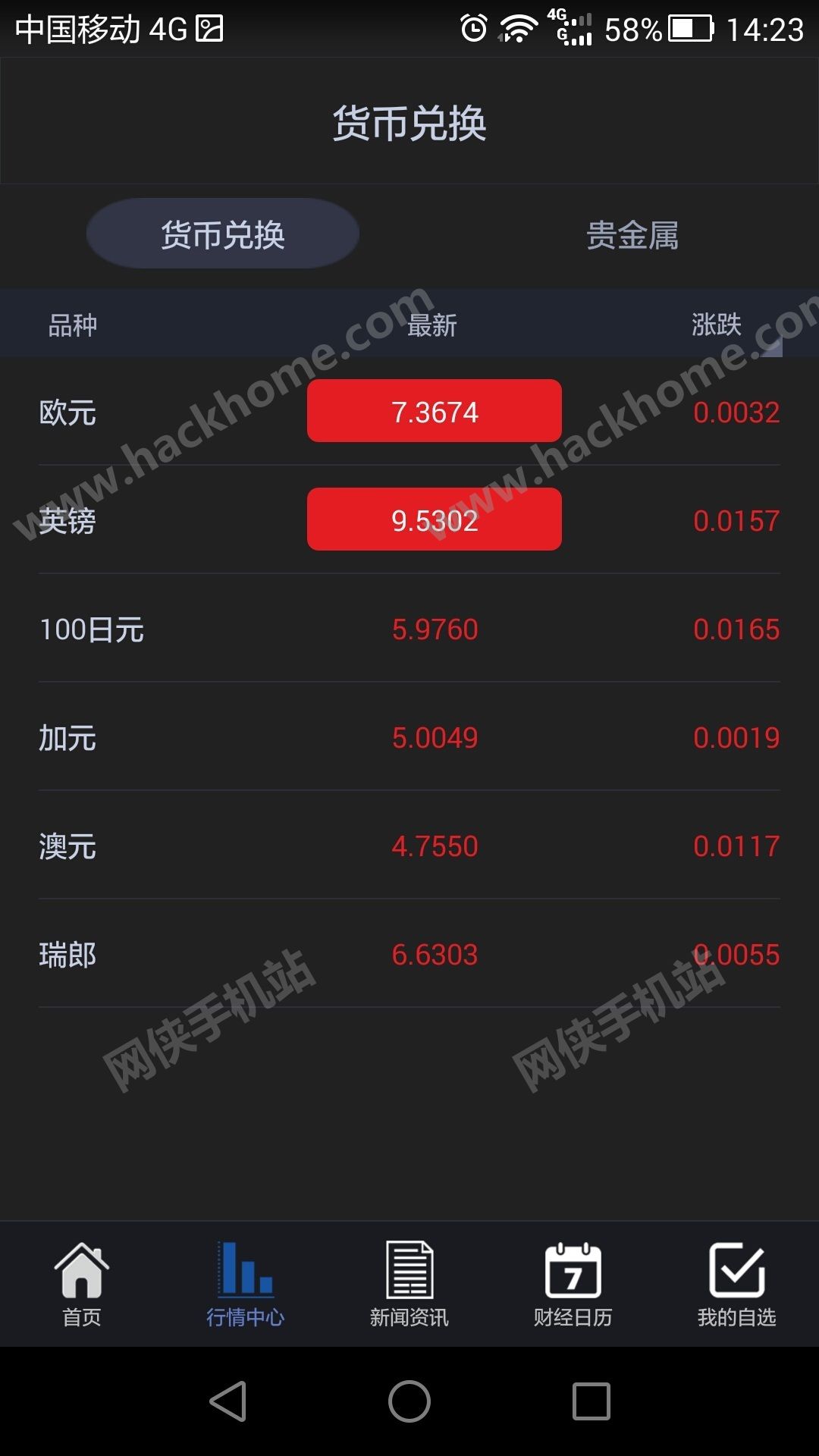View the 瑞郎 rate details
This screenshot has width=819, height=1456.
coord(409,954)
